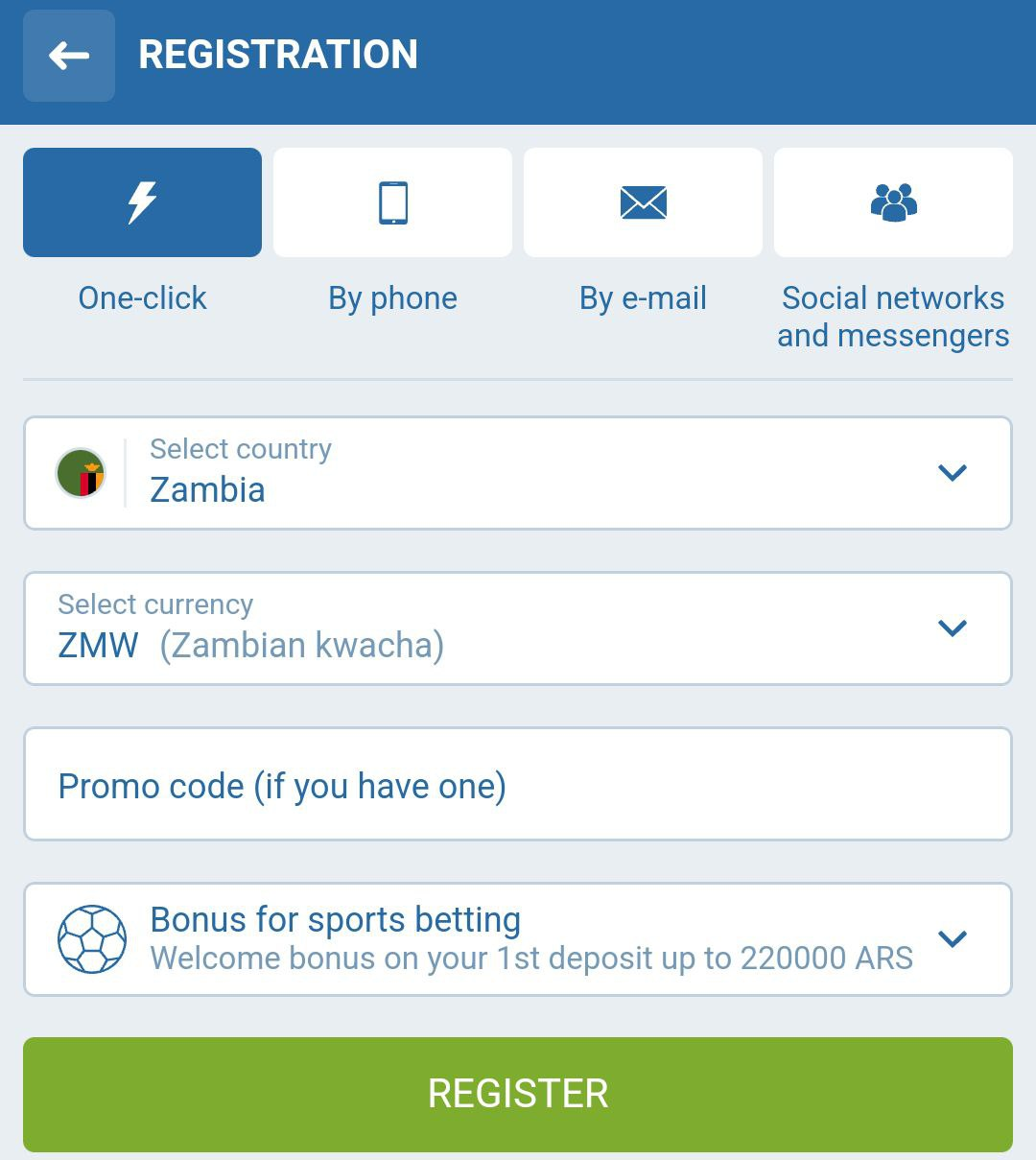Click the back arrow icon

click(67, 56)
